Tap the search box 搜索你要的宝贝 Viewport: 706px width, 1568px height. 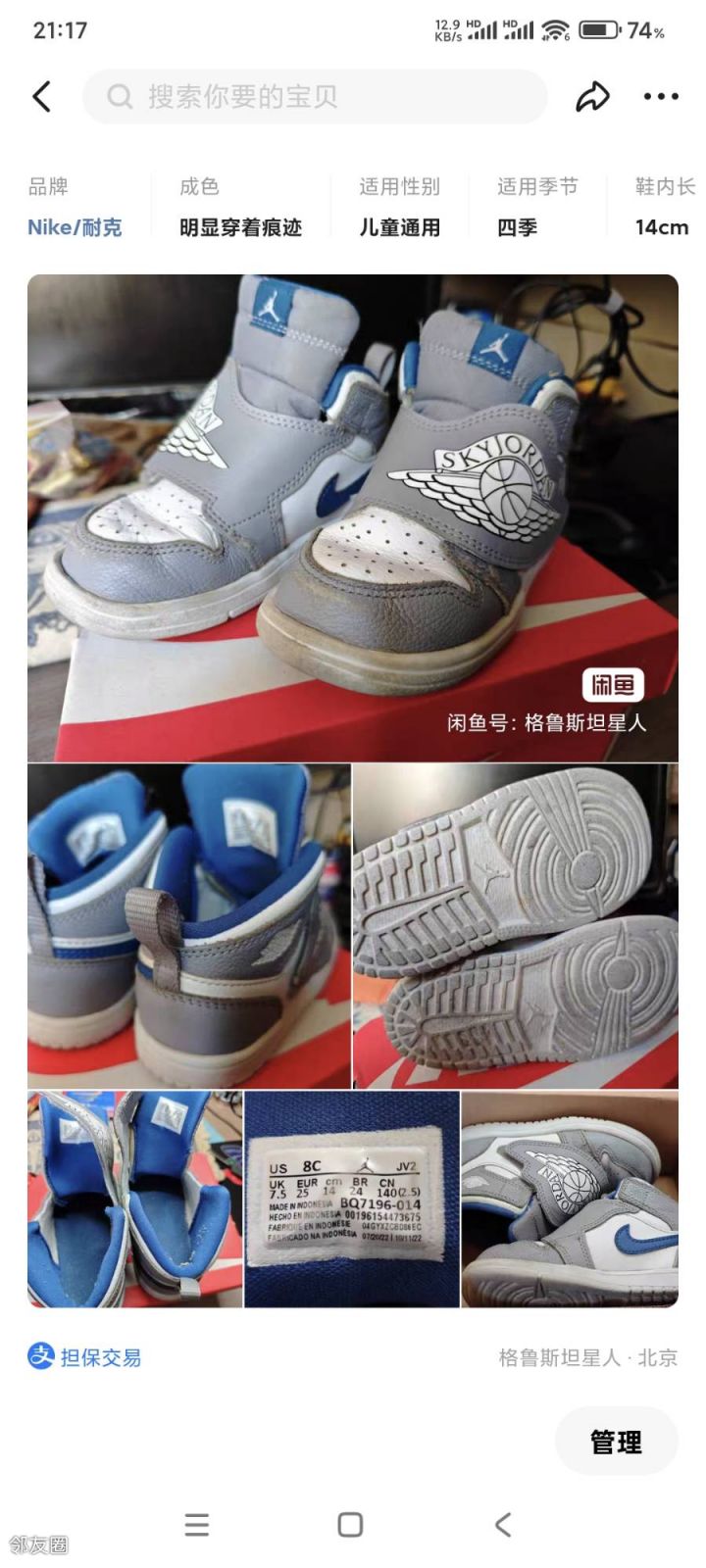pos(314,97)
